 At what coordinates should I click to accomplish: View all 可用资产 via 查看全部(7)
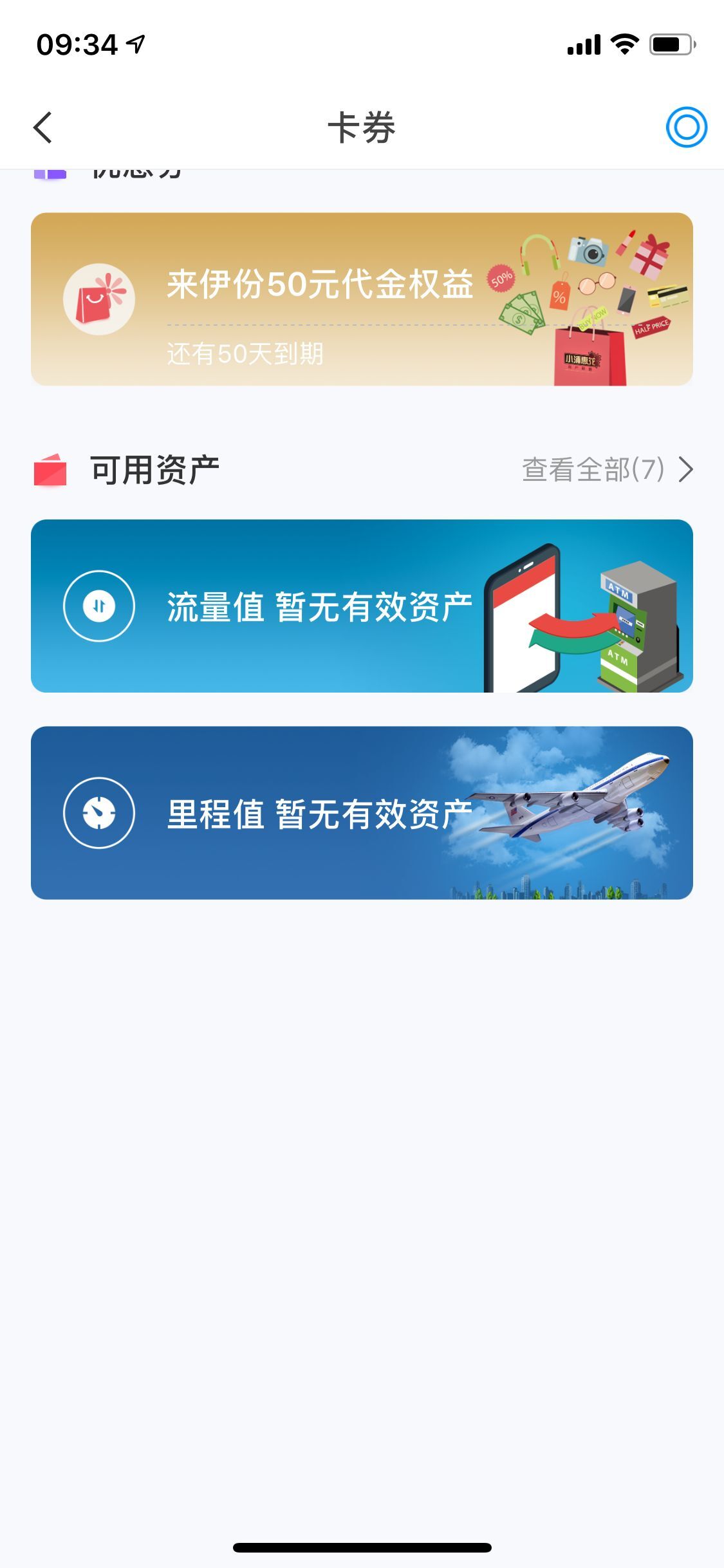click(608, 470)
